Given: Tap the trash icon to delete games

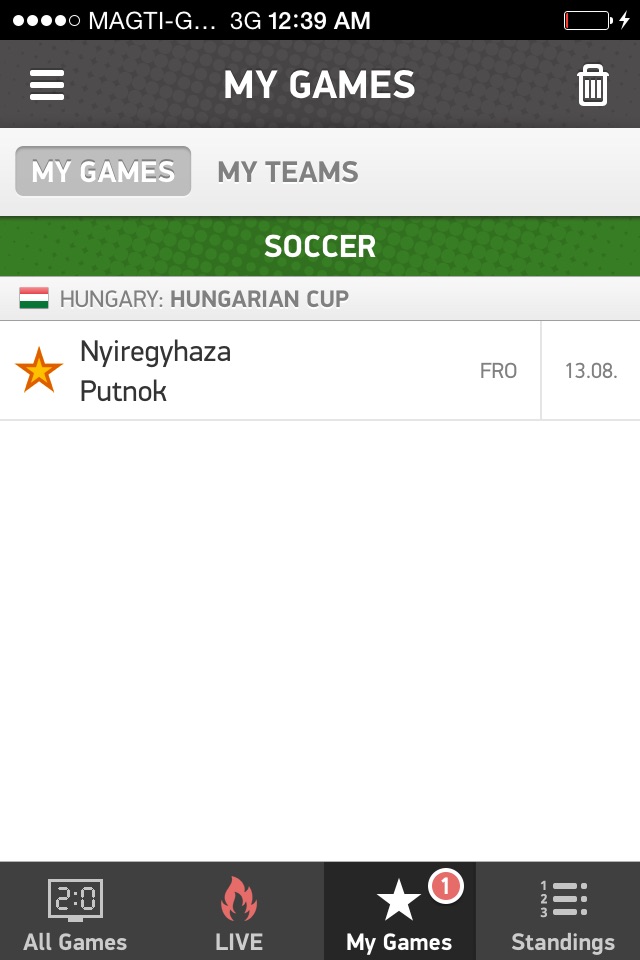Looking at the screenshot, I should 593,85.
